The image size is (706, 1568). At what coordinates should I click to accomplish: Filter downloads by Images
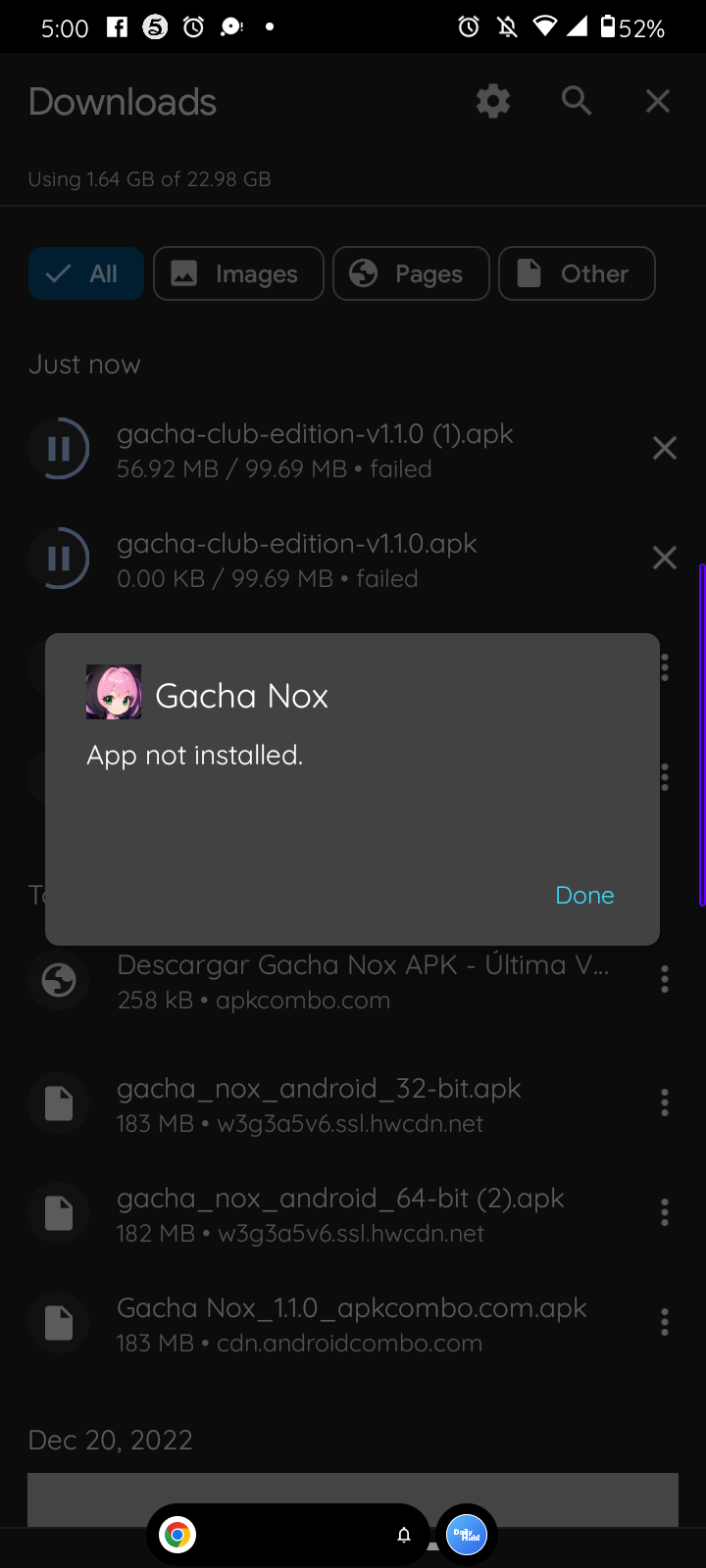point(238,273)
